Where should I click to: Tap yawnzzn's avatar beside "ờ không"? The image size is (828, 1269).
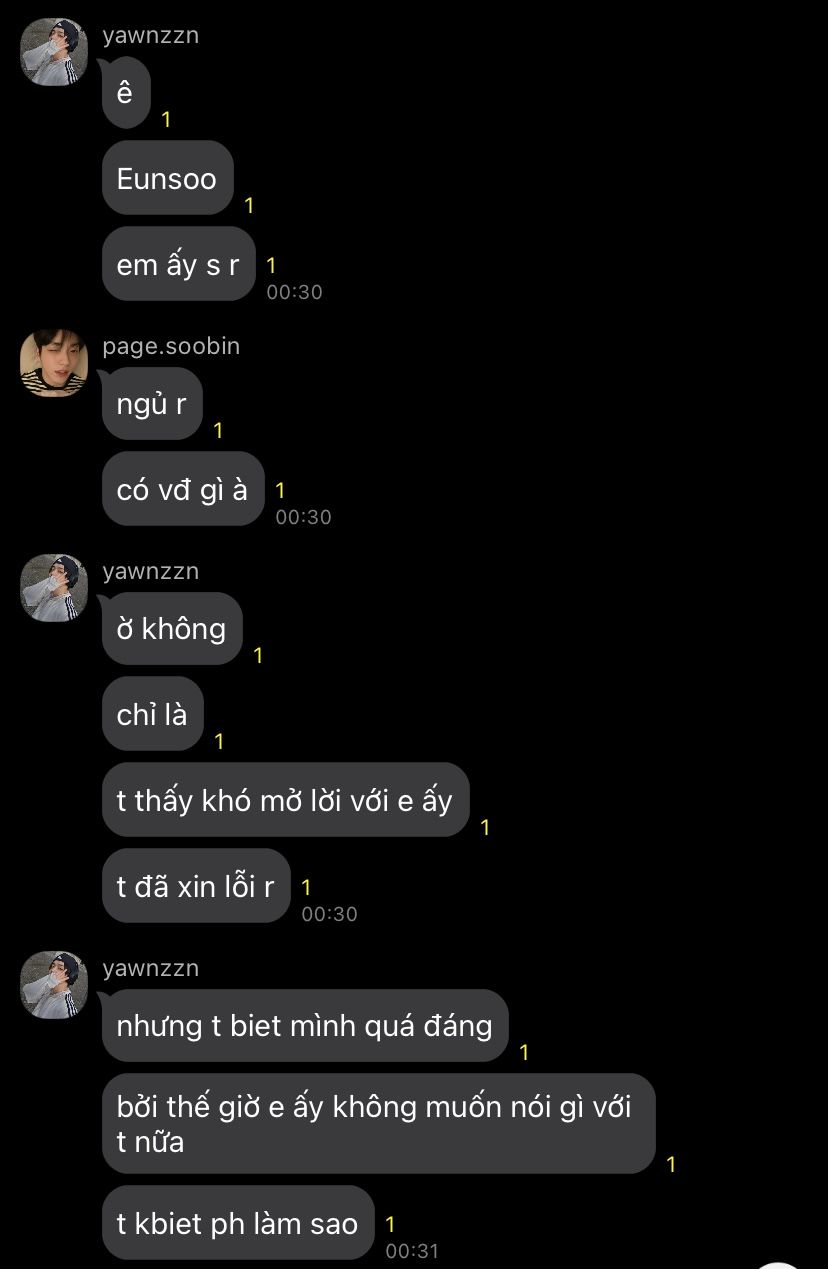[x=54, y=587]
